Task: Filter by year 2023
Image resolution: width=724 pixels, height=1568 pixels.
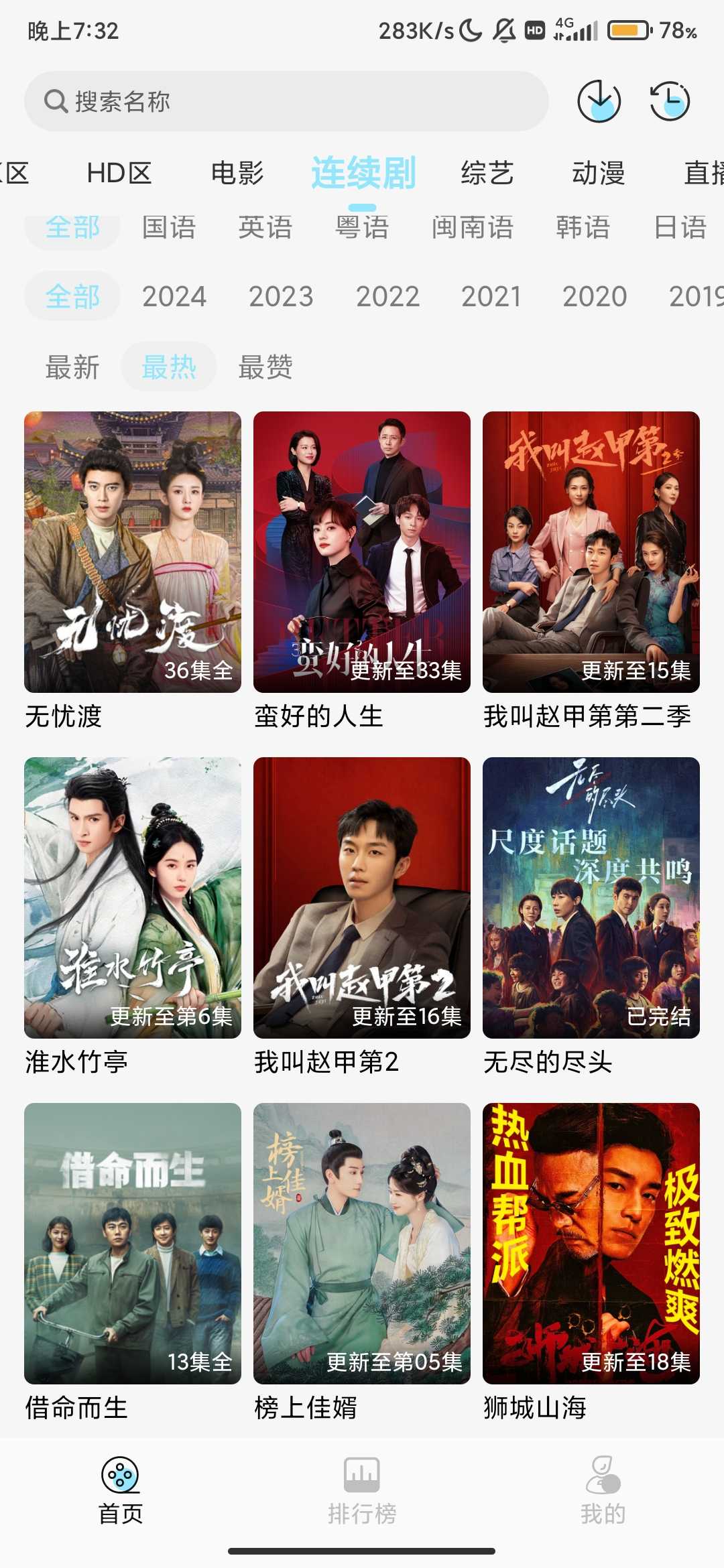Action: 281,296
